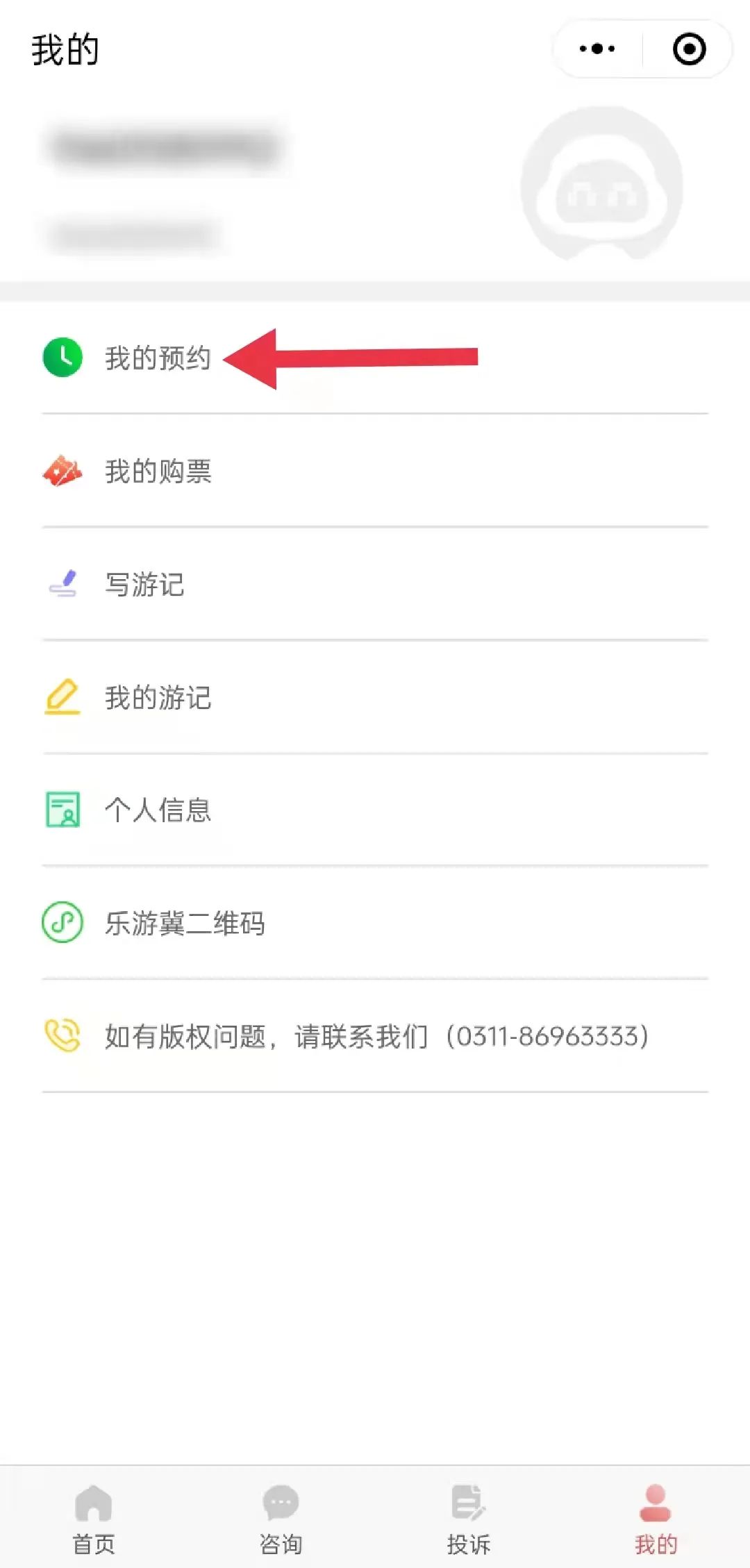Open 我的预约 reservations
The width and height of the screenshot is (750, 1568).
[x=375, y=358]
